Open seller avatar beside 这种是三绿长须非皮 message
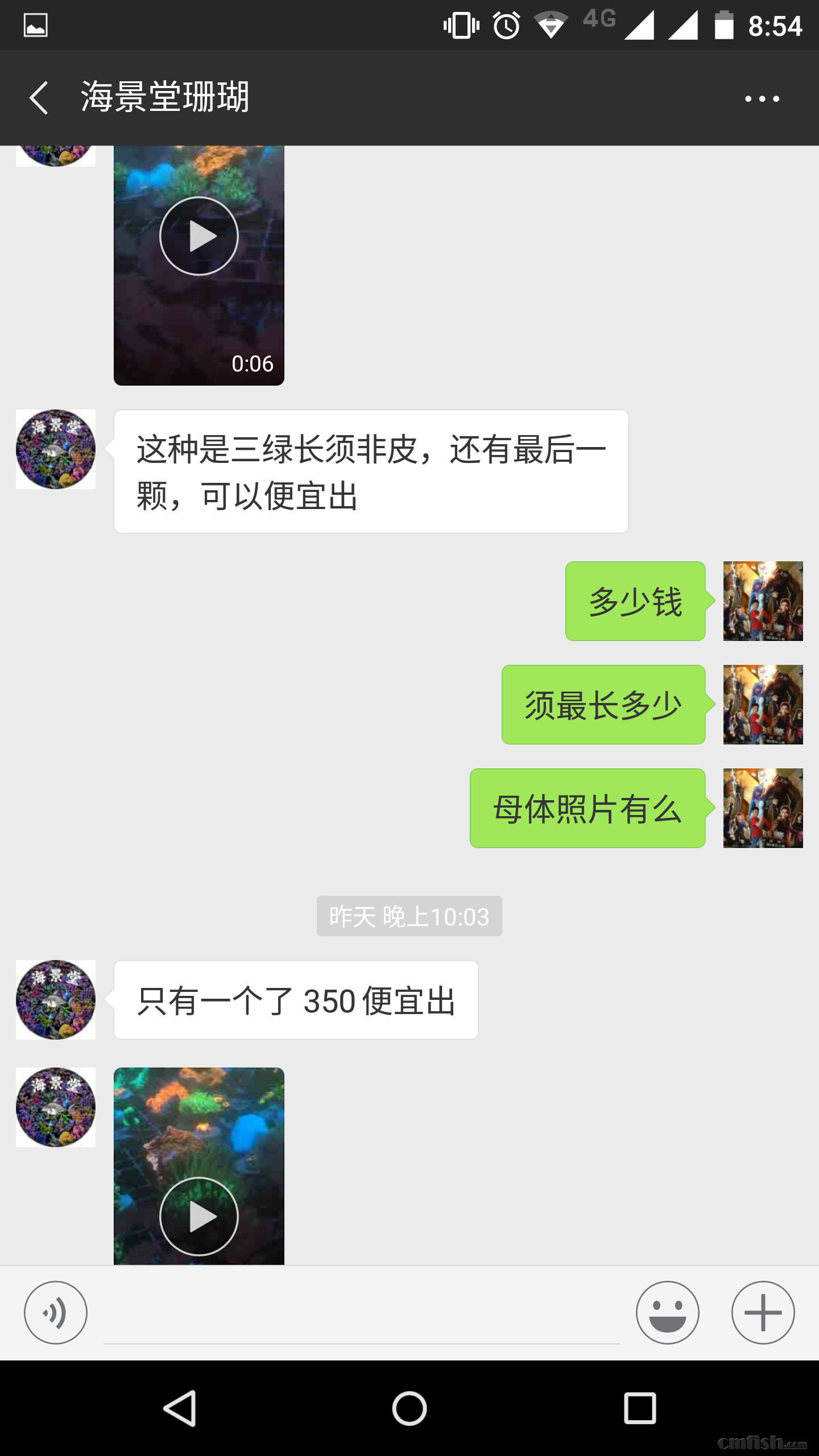Screen dimensions: 819x1456 pos(56,449)
